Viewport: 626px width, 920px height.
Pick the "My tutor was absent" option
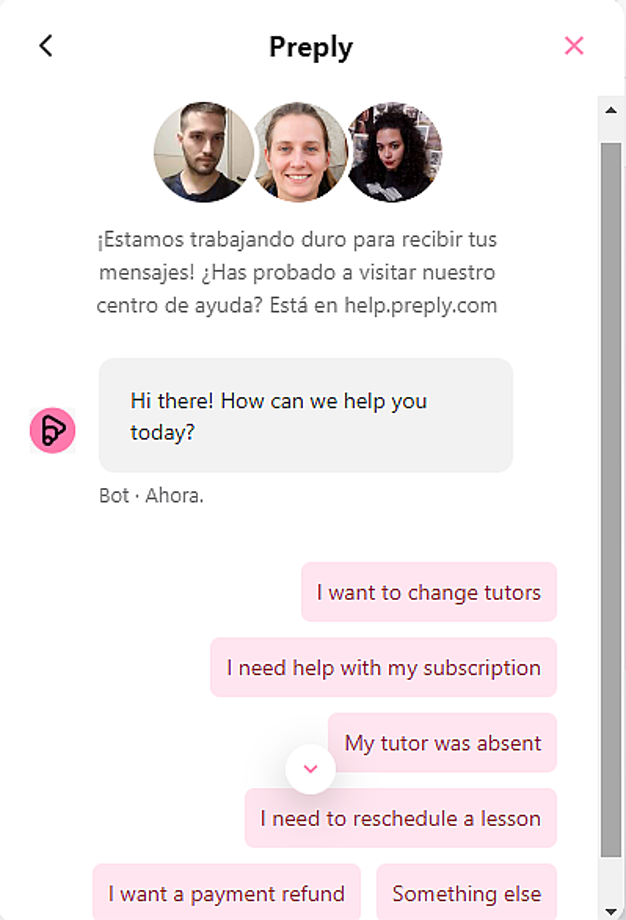[x=442, y=743]
